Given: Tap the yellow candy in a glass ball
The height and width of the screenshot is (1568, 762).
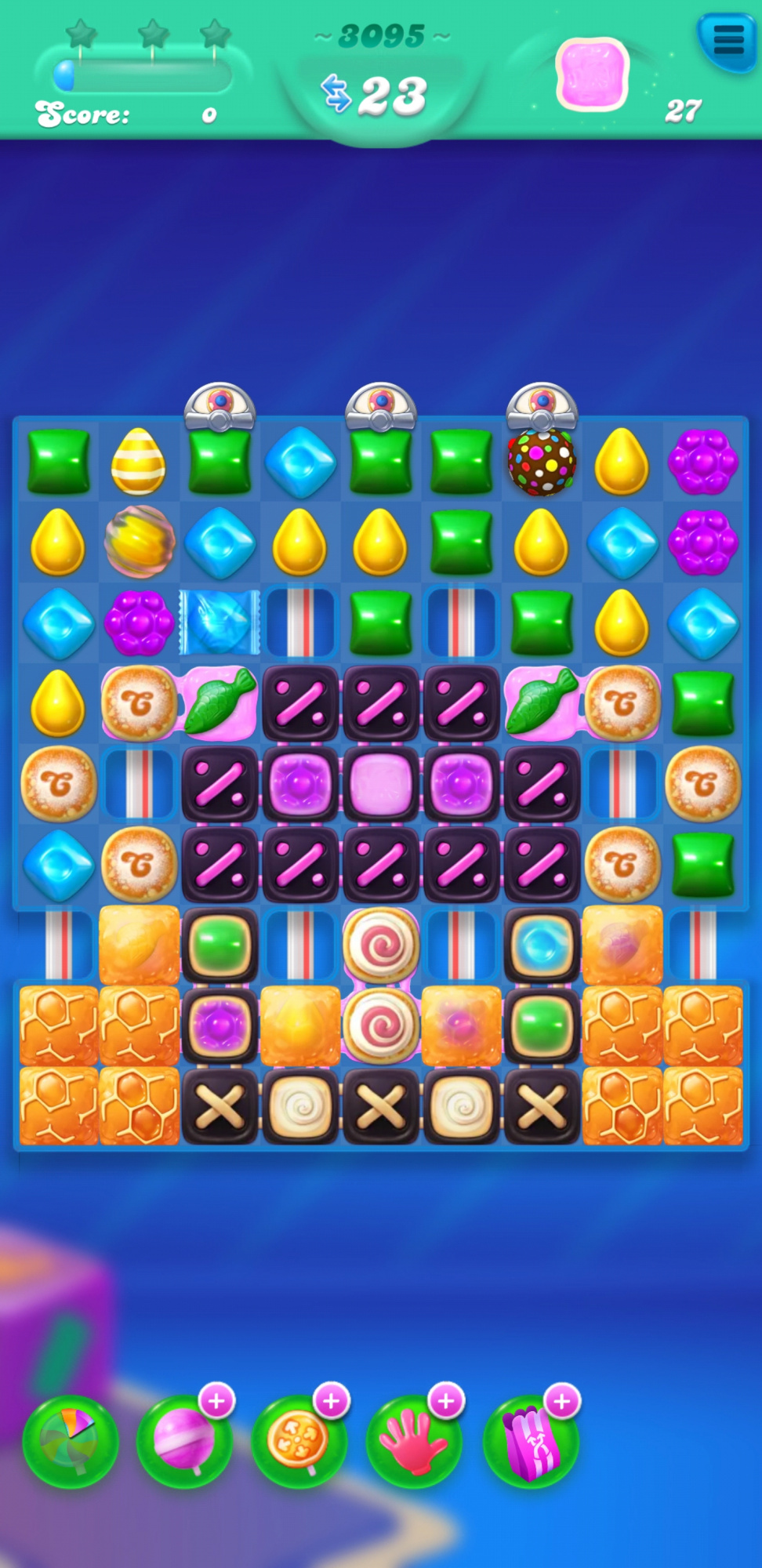Looking at the screenshot, I should [x=140, y=542].
